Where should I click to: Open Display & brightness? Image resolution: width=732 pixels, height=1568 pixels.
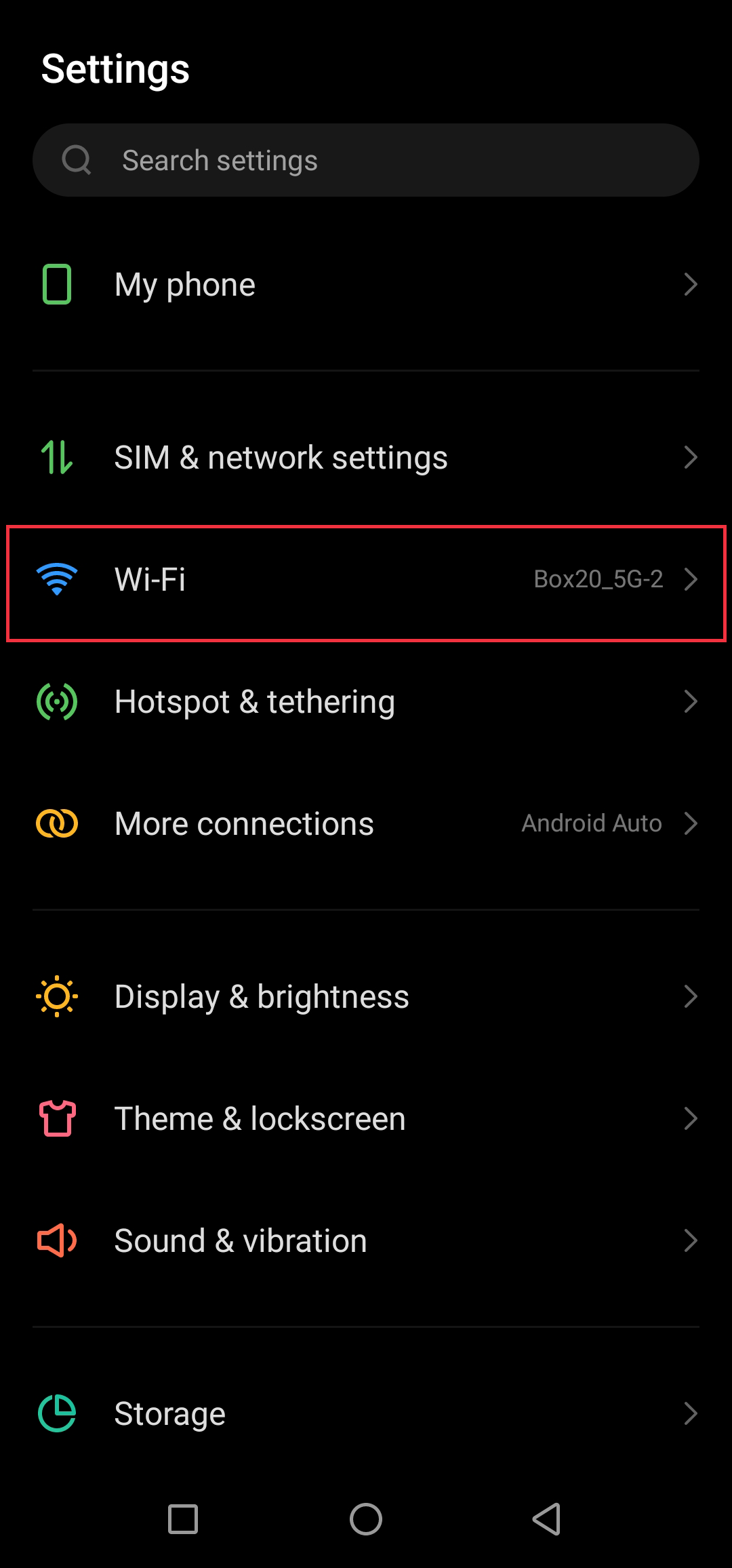tap(366, 996)
